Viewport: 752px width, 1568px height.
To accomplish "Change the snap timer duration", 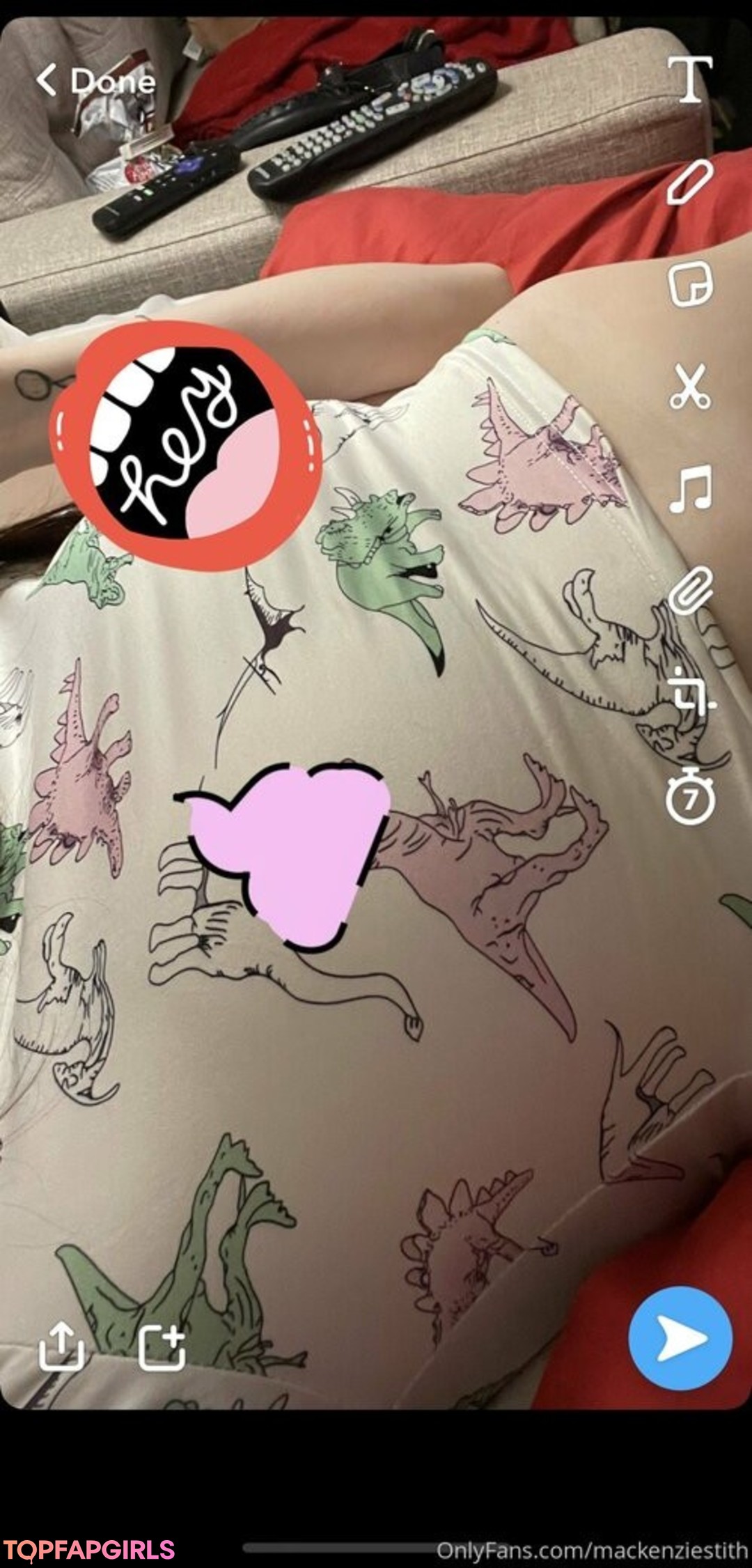I will click(x=690, y=797).
